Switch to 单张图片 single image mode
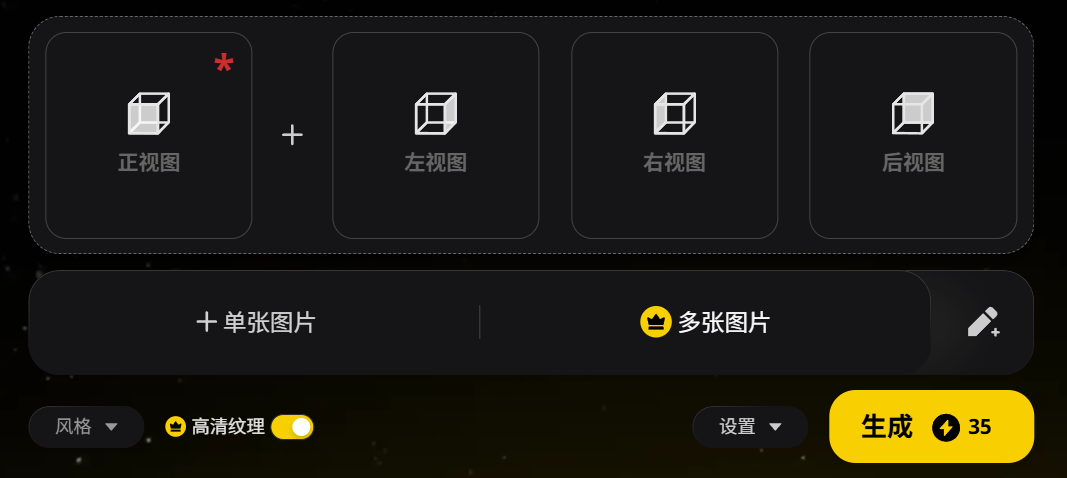 point(256,322)
